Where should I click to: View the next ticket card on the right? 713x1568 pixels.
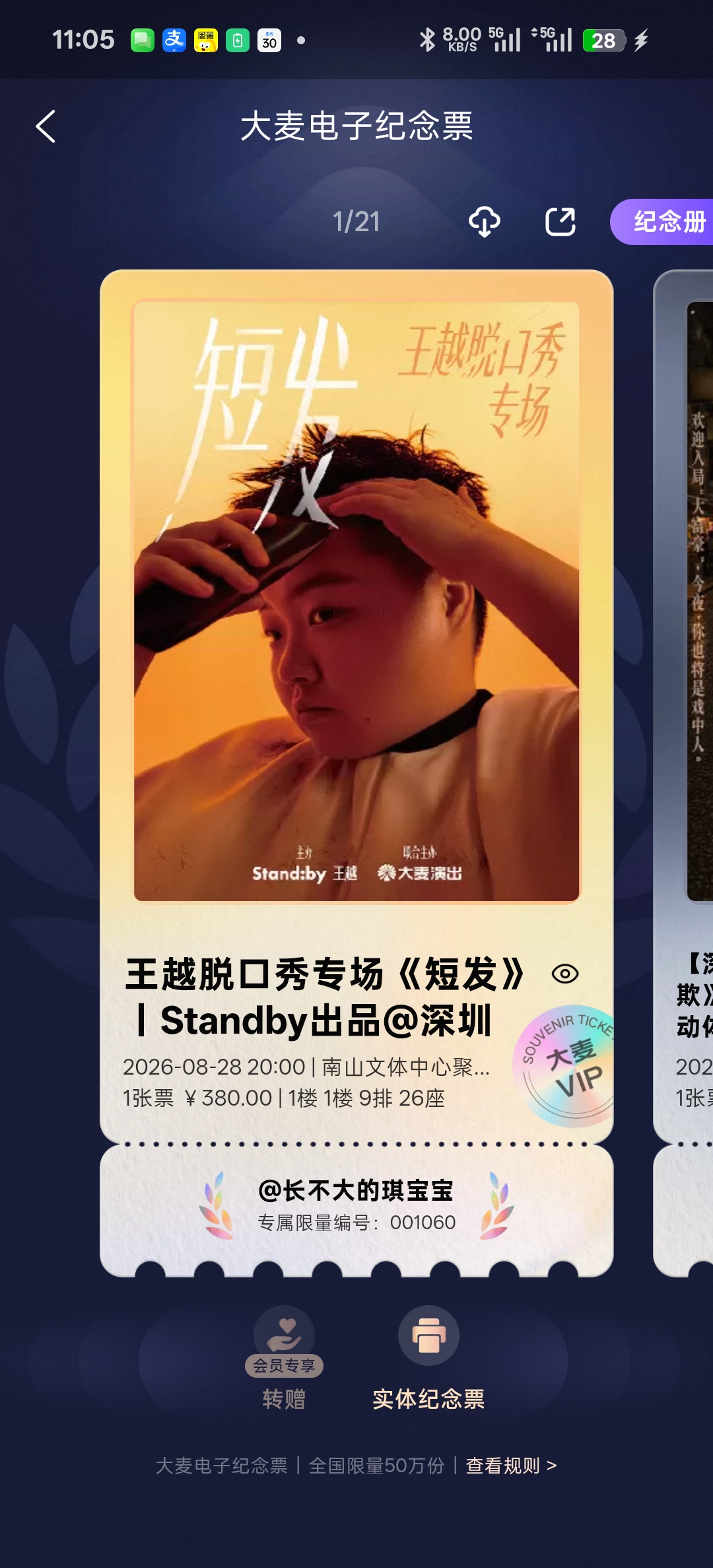(683, 773)
